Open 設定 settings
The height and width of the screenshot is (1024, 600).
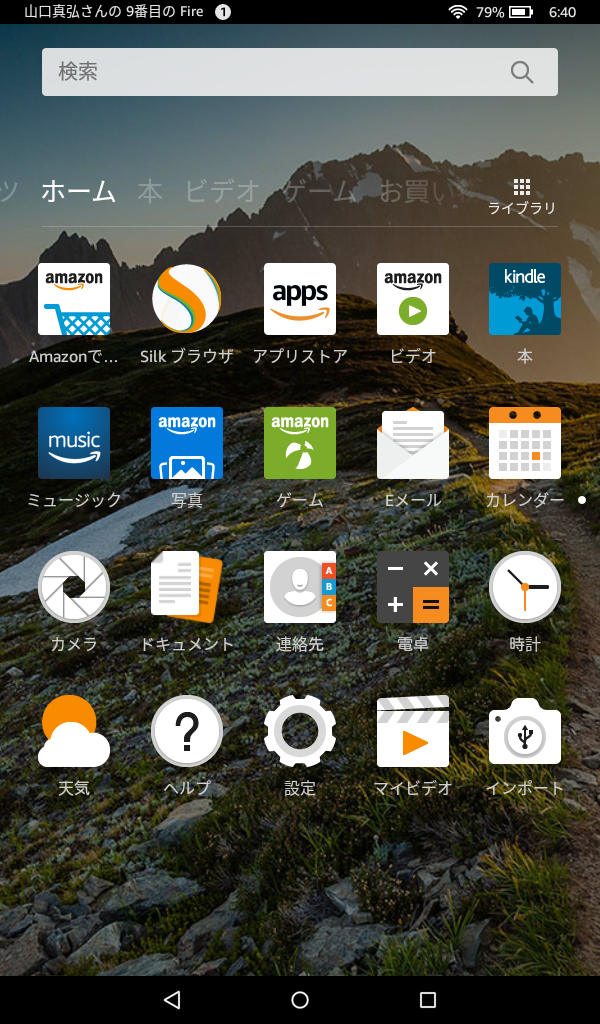(x=300, y=731)
